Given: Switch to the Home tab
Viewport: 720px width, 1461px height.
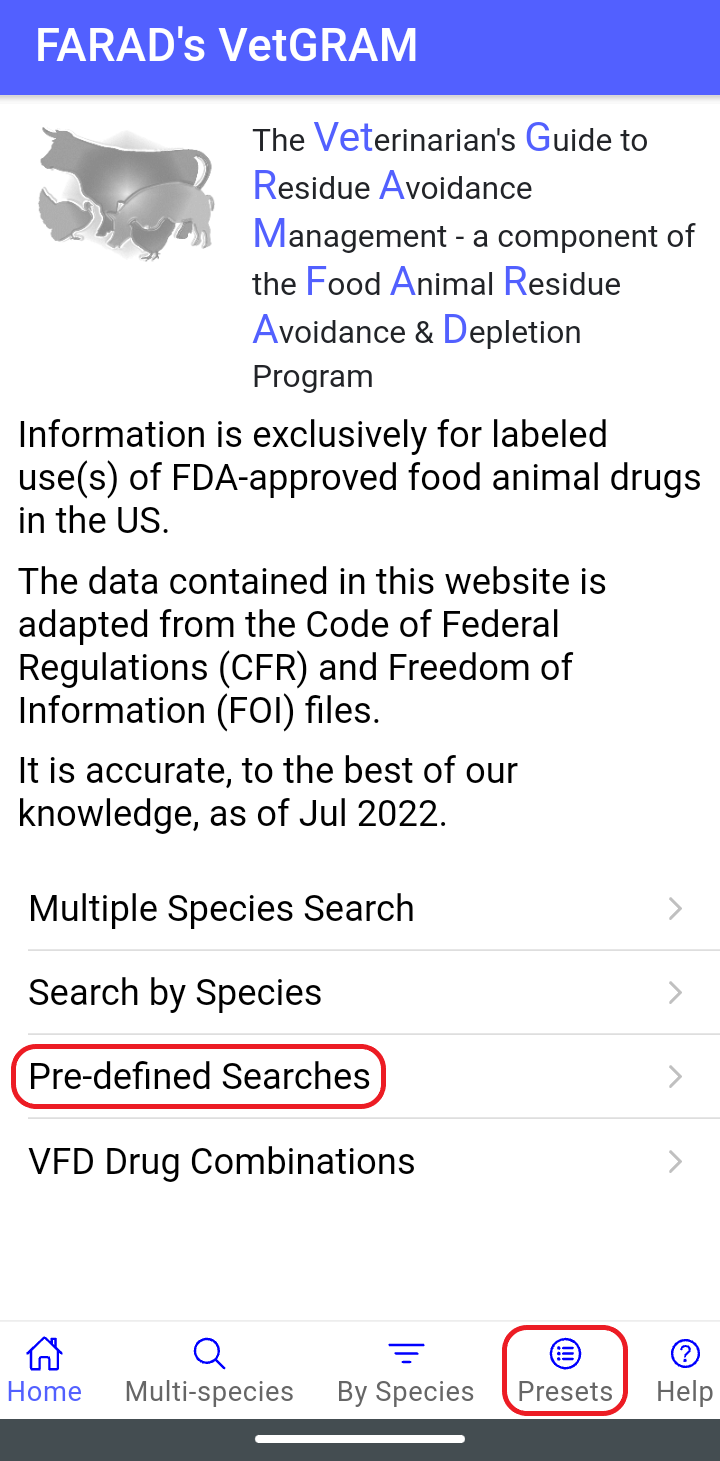Looking at the screenshot, I should pyautogui.click(x=44, y=1371).
